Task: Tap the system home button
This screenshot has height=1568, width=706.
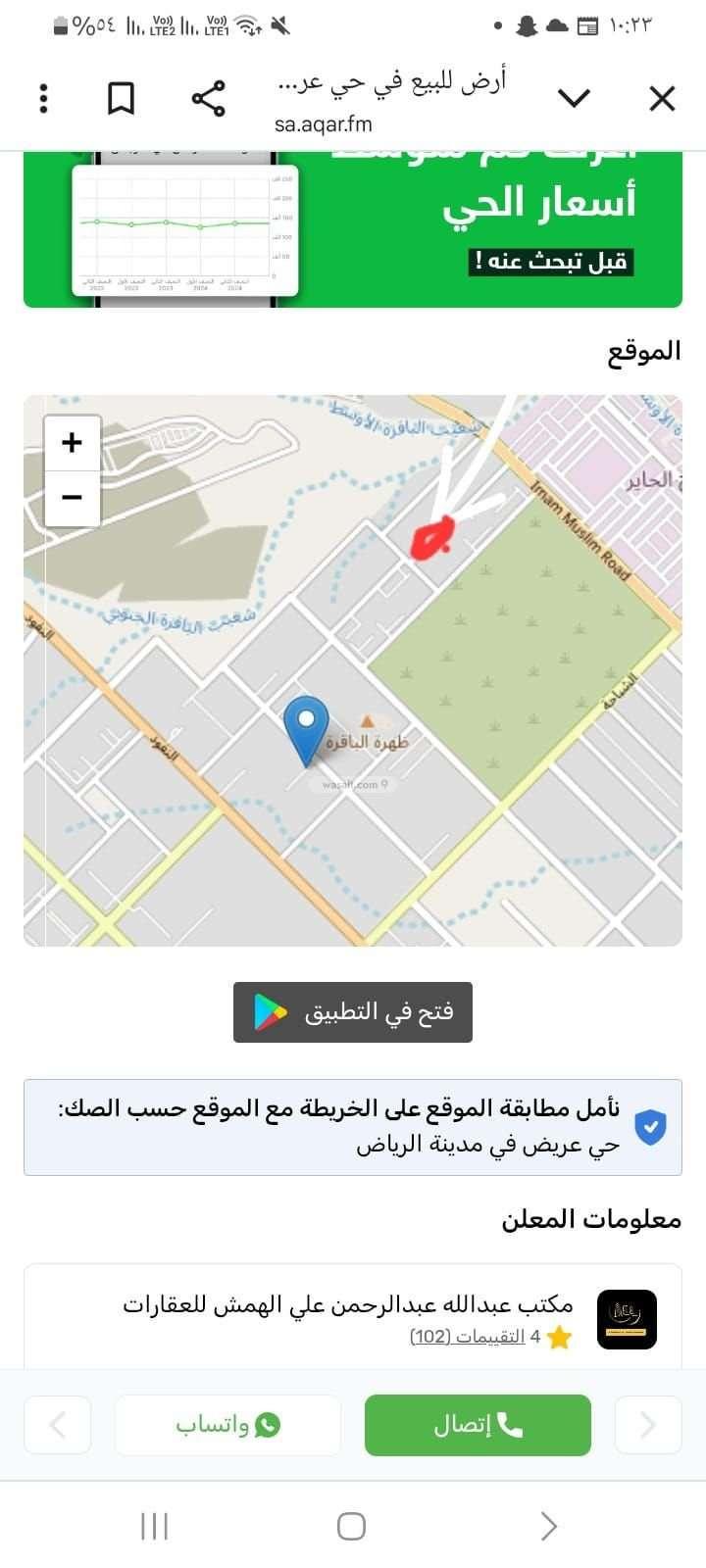Action: coord(351,1526)
